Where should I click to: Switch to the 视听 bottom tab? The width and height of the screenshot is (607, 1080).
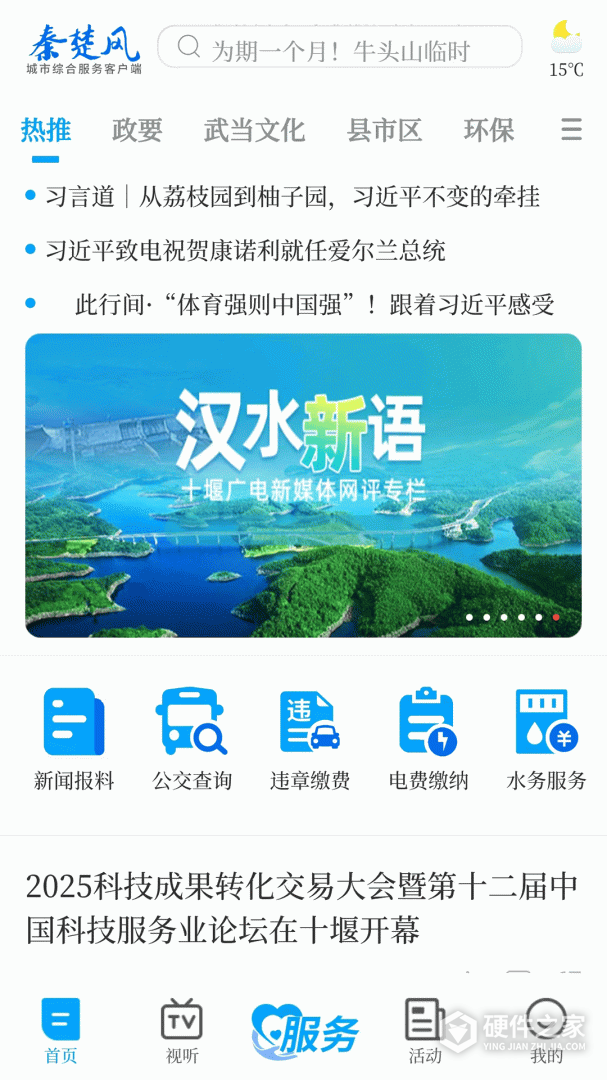pos(182,1031)
